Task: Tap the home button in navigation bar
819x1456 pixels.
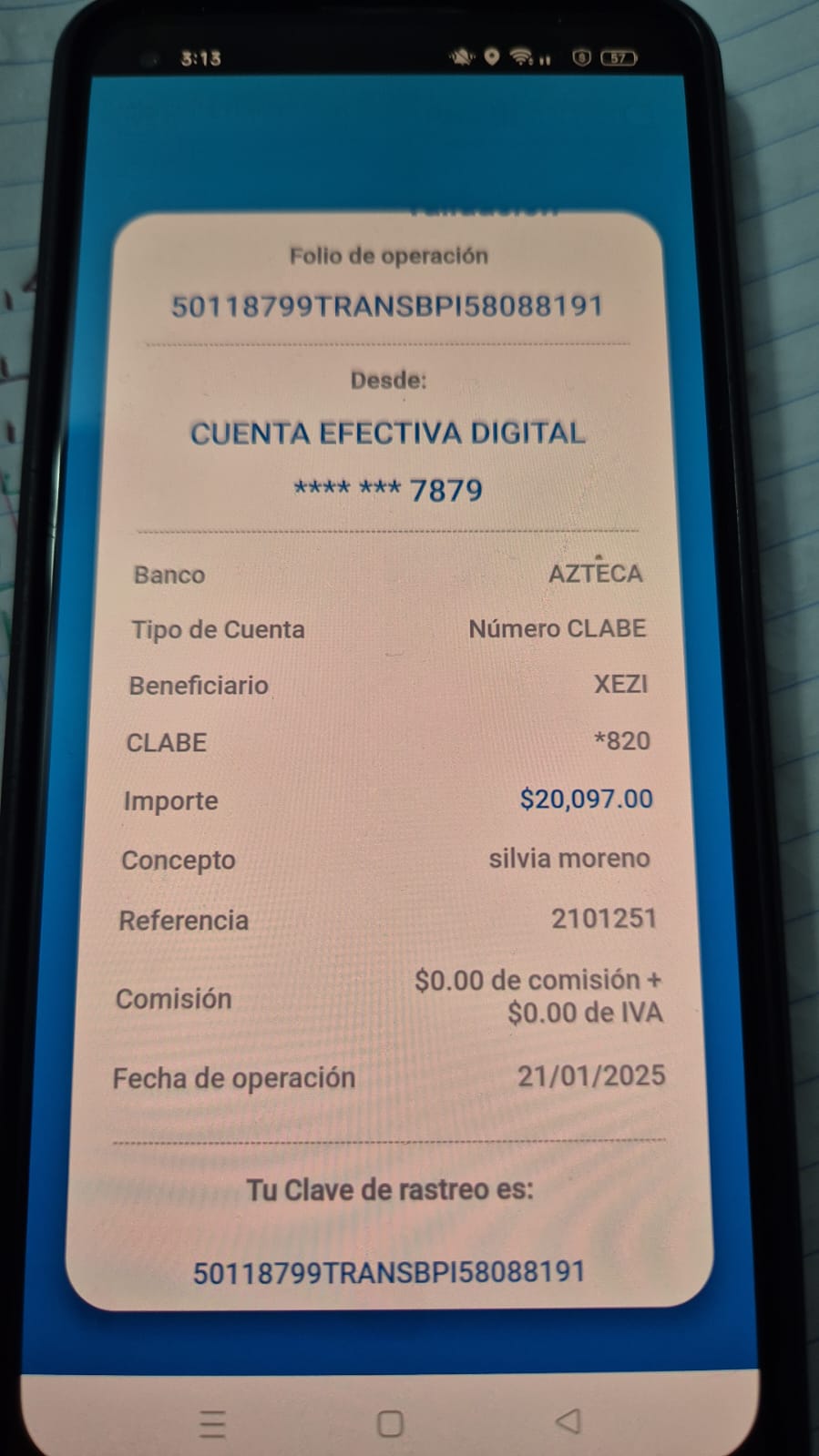Action: click(x=390, y=1423)
